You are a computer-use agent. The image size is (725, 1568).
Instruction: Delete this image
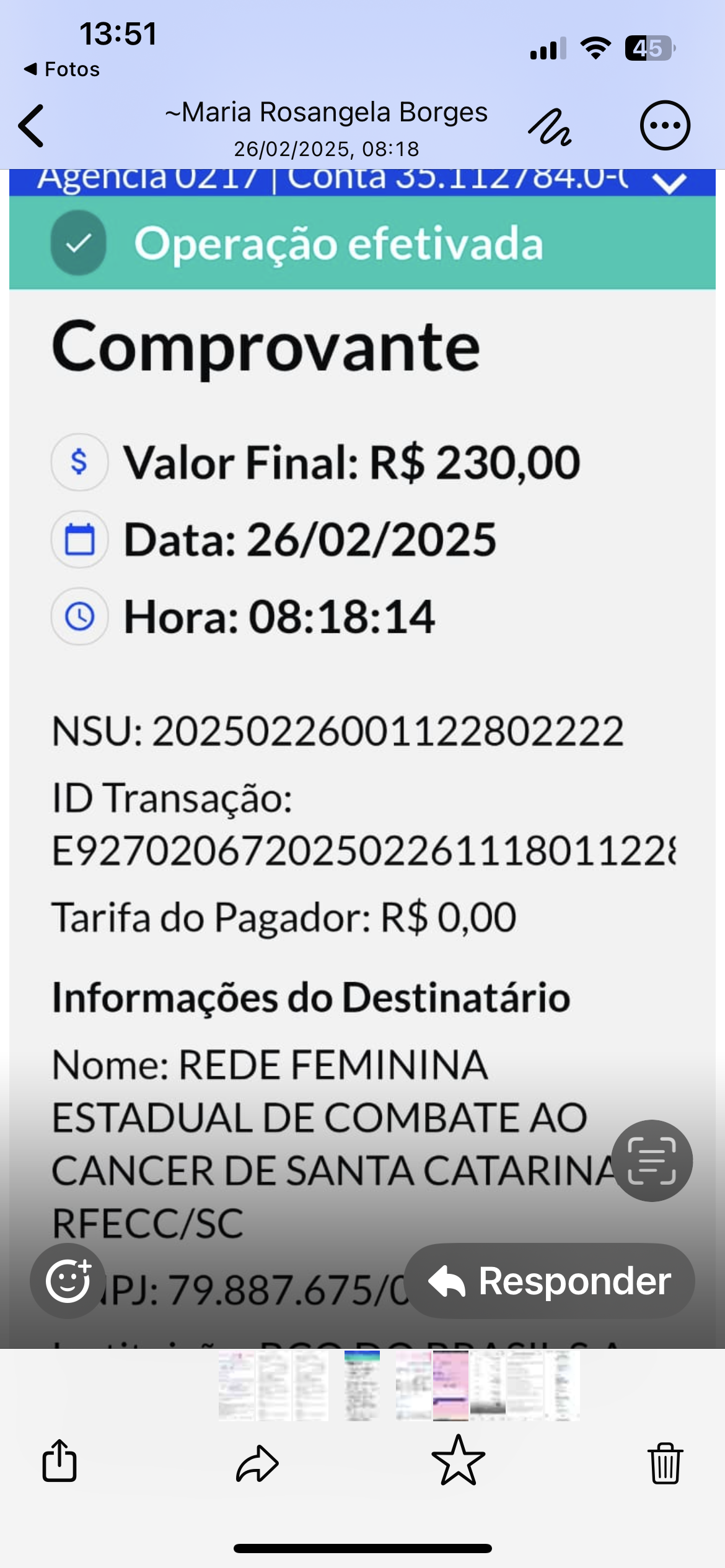666,1463
